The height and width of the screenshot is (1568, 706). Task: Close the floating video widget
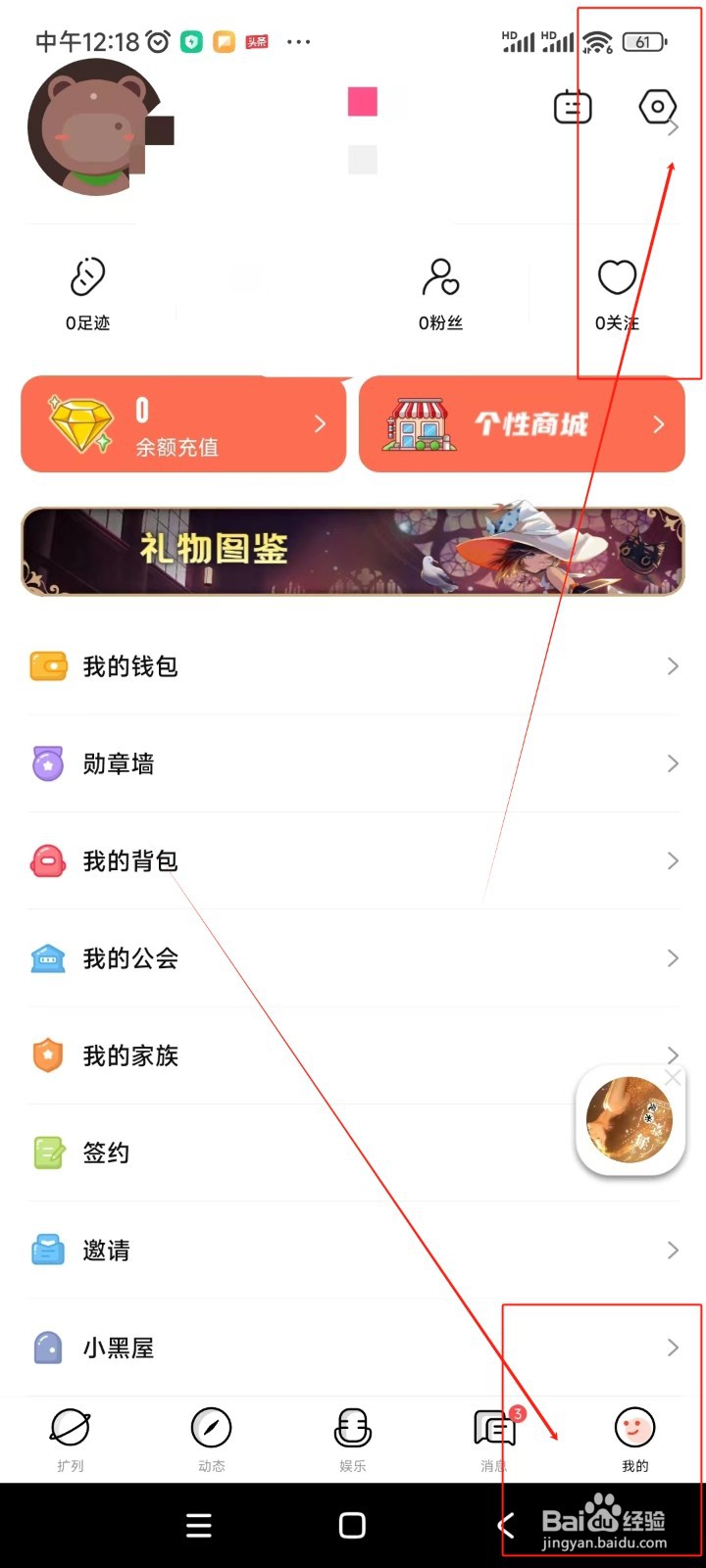673,1077
